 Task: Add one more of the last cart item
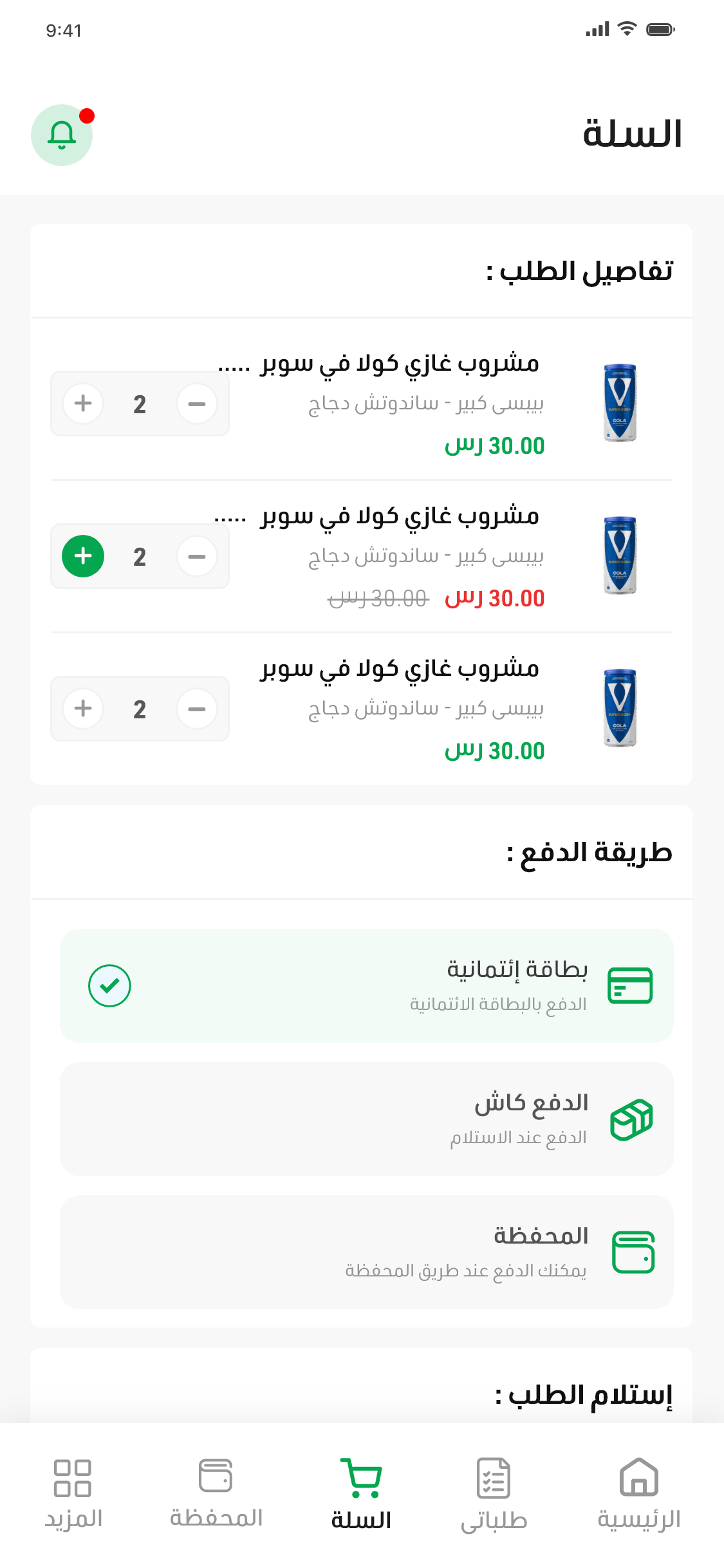click(x=83, y=709)
